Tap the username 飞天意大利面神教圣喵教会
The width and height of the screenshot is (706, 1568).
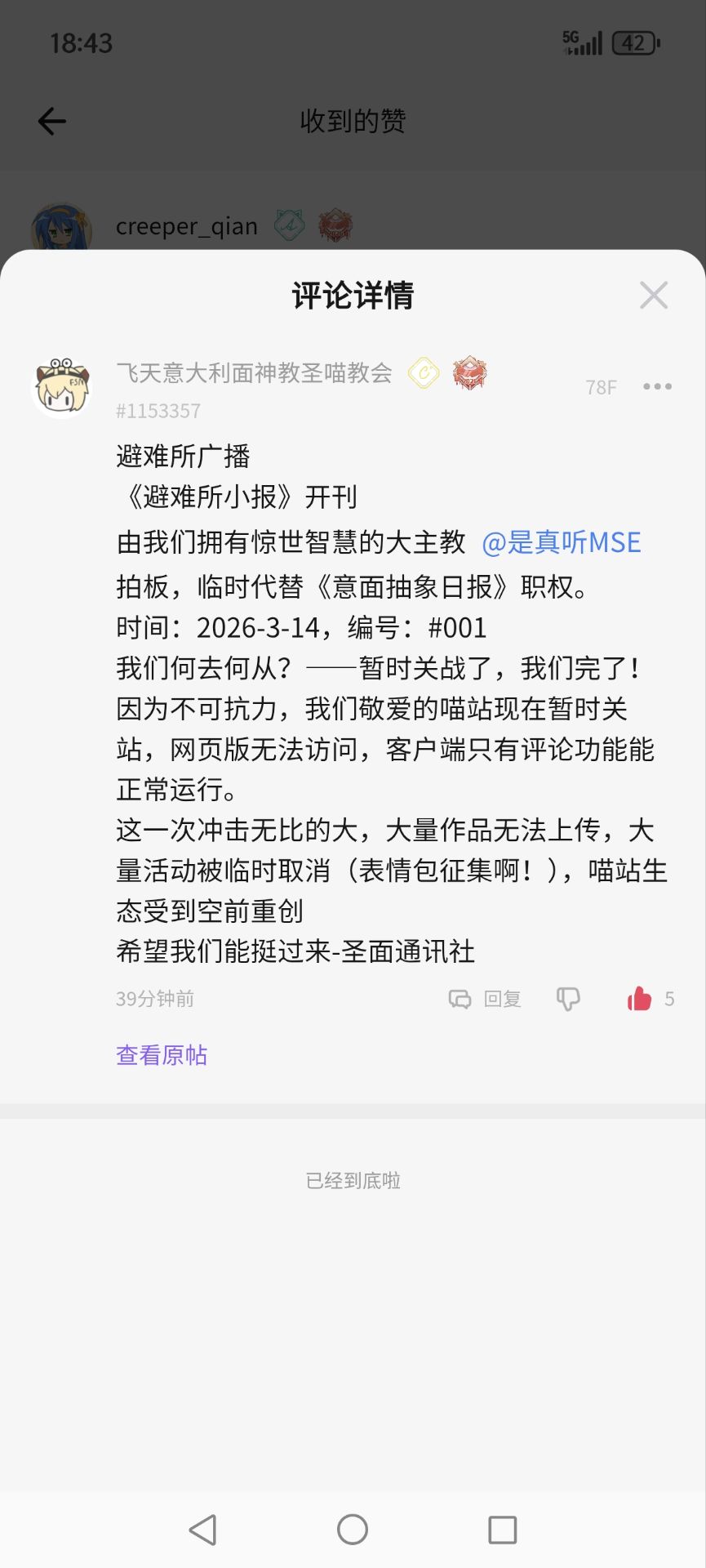coord(254,373)
